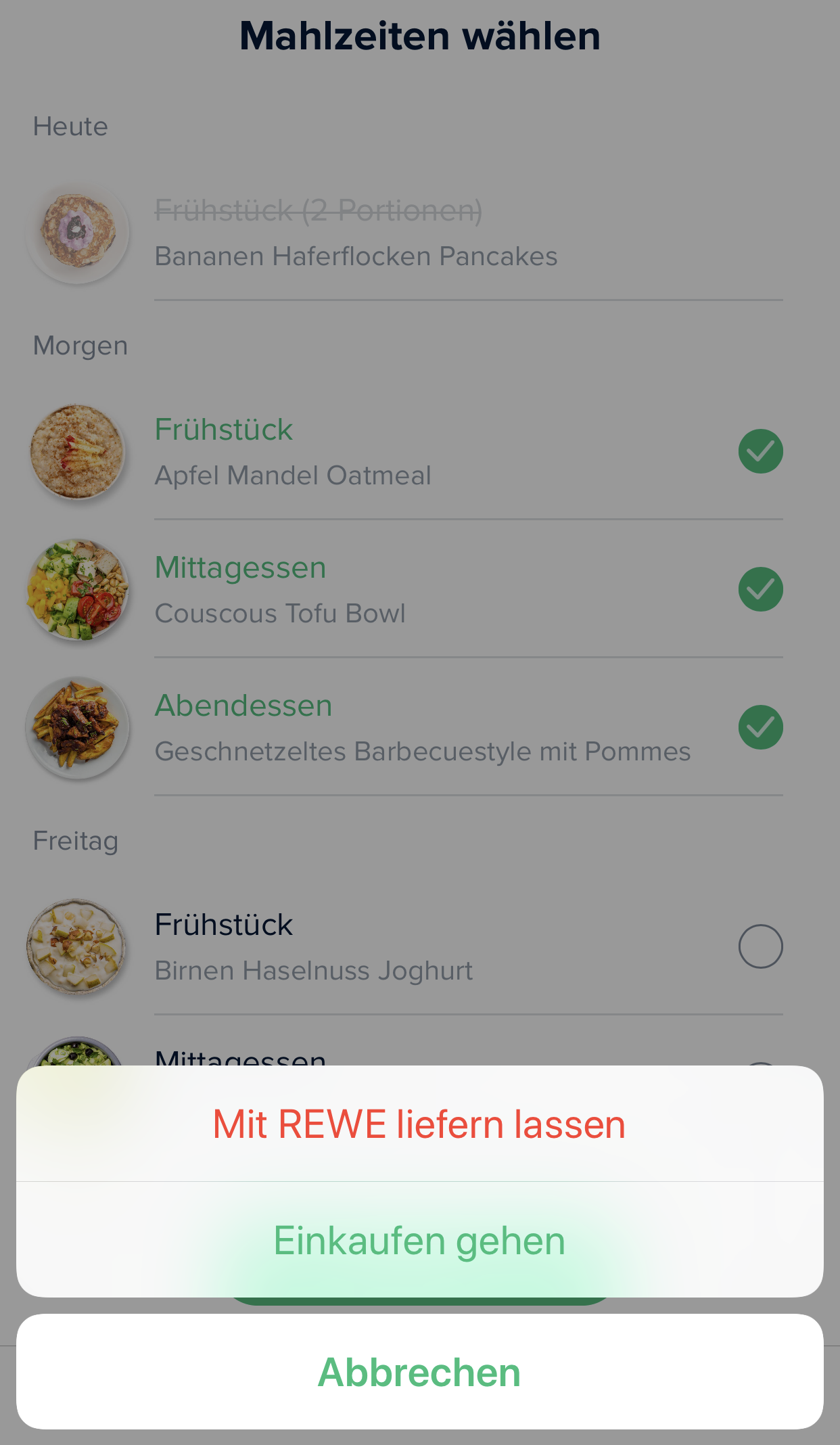
Task: Collapse the Heute section
Action: [70, 126]
